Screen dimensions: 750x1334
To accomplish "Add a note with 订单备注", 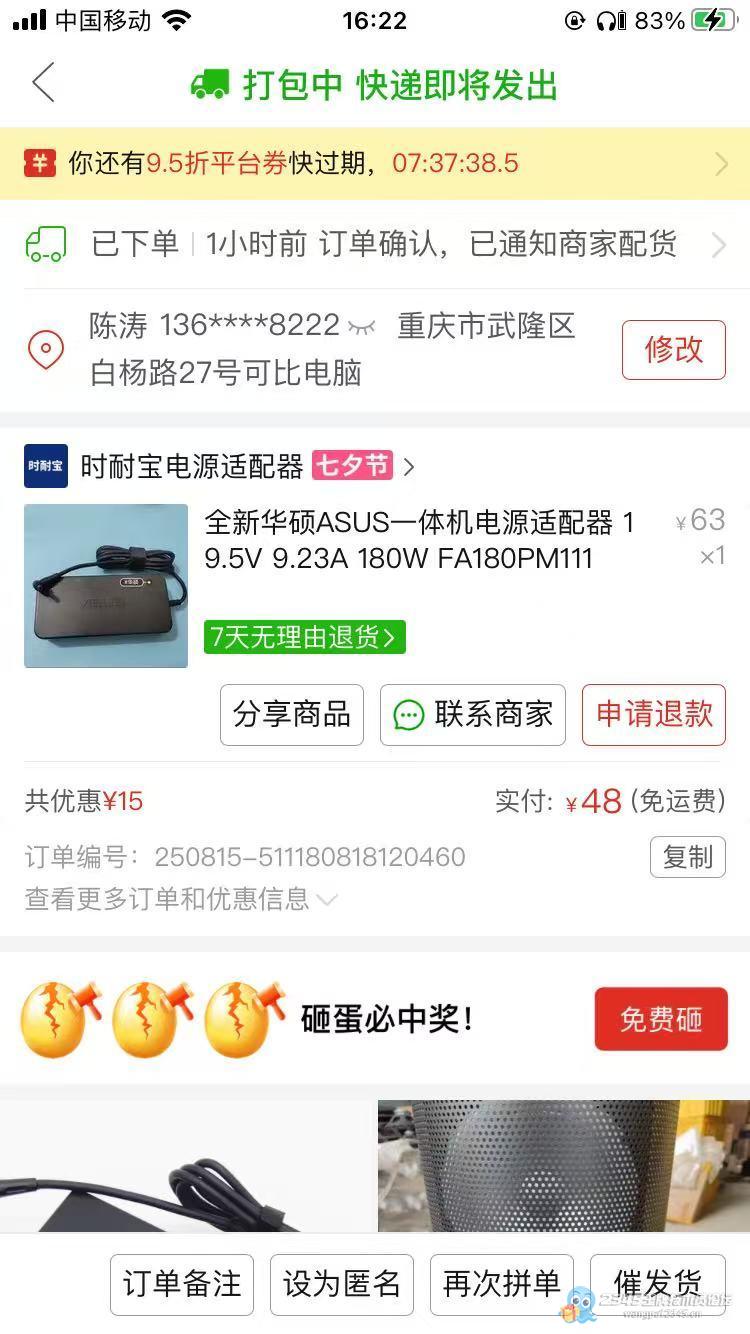I will 182,1284.
